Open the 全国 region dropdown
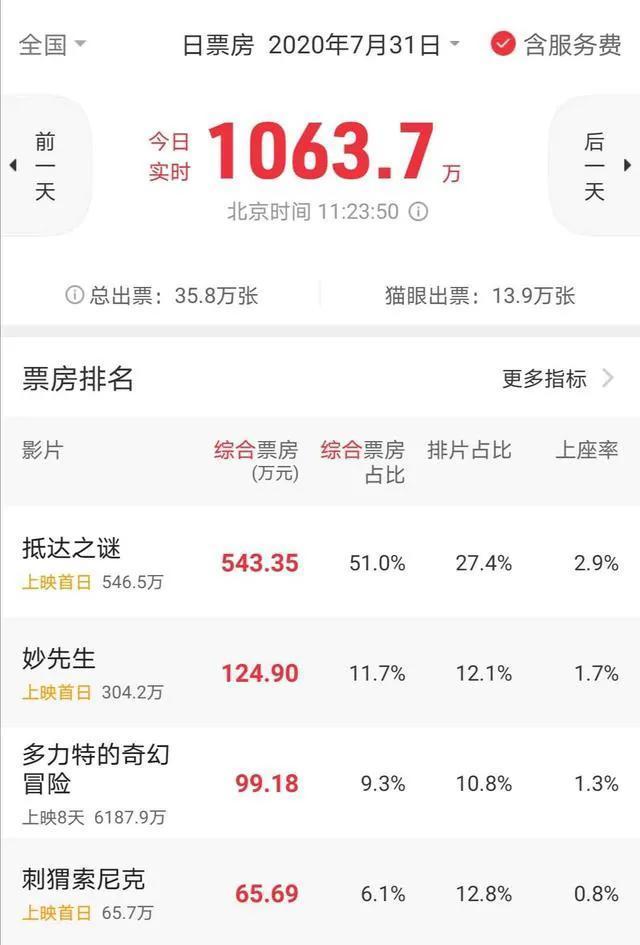This screenshot has width=640, height=945. tap(52, 45)
